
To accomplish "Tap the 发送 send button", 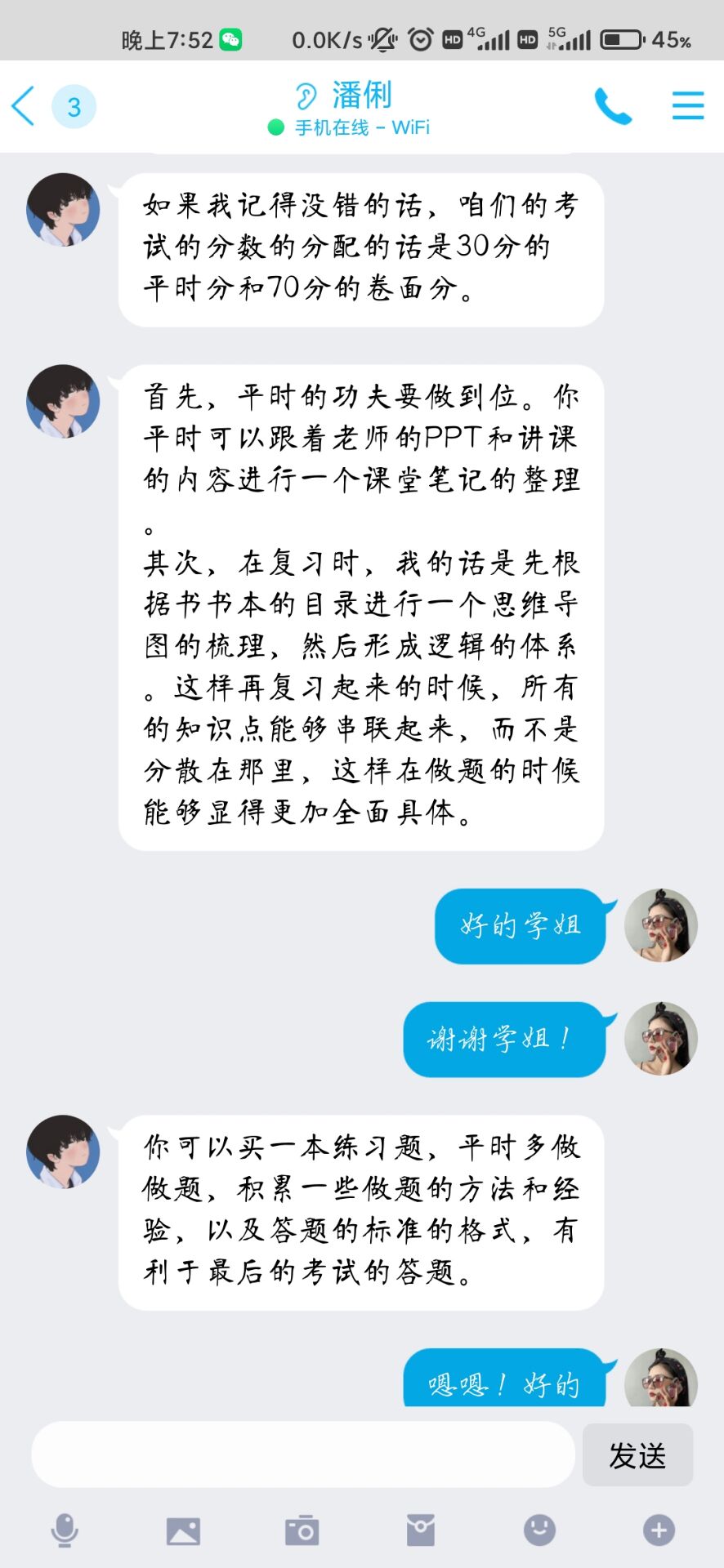I will 637,1454.
